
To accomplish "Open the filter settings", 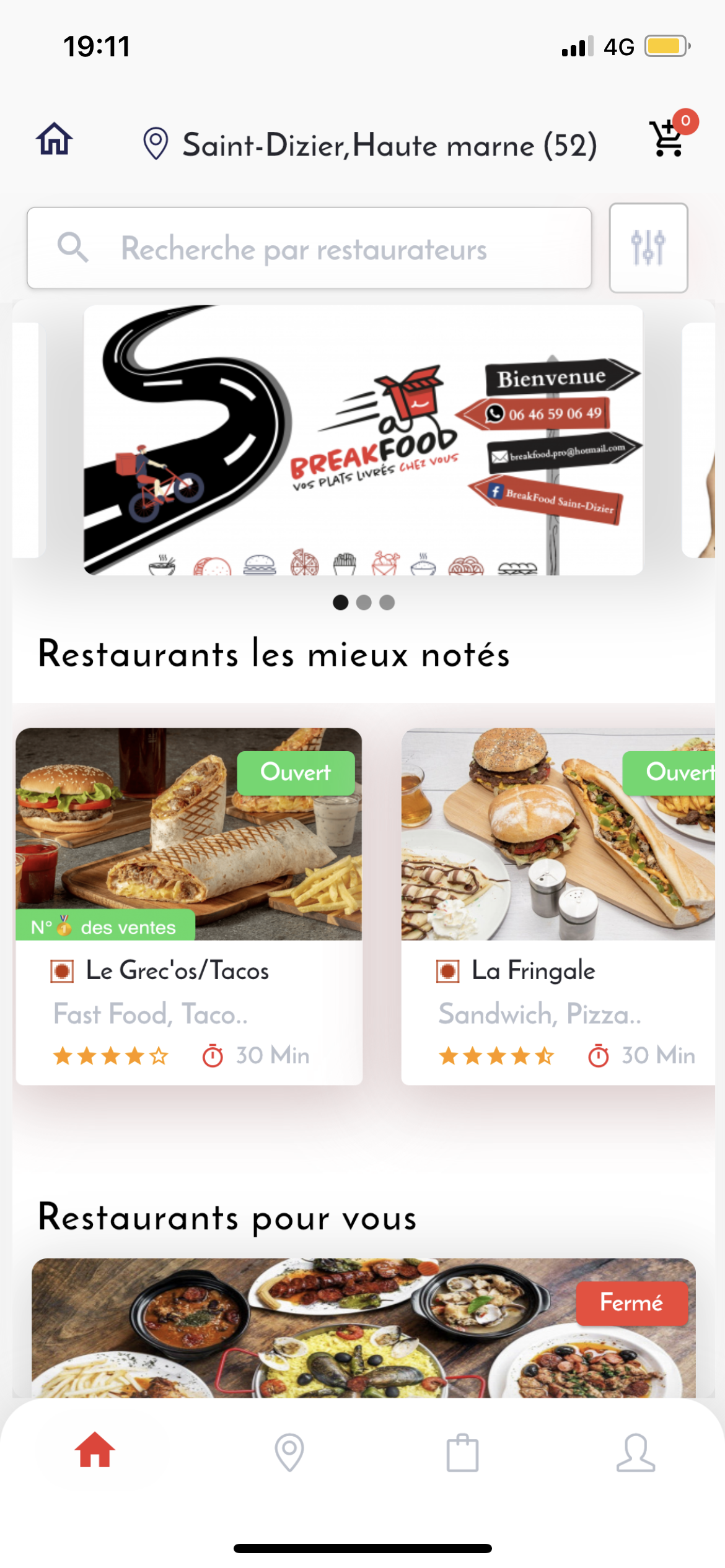I will [648, 248].
